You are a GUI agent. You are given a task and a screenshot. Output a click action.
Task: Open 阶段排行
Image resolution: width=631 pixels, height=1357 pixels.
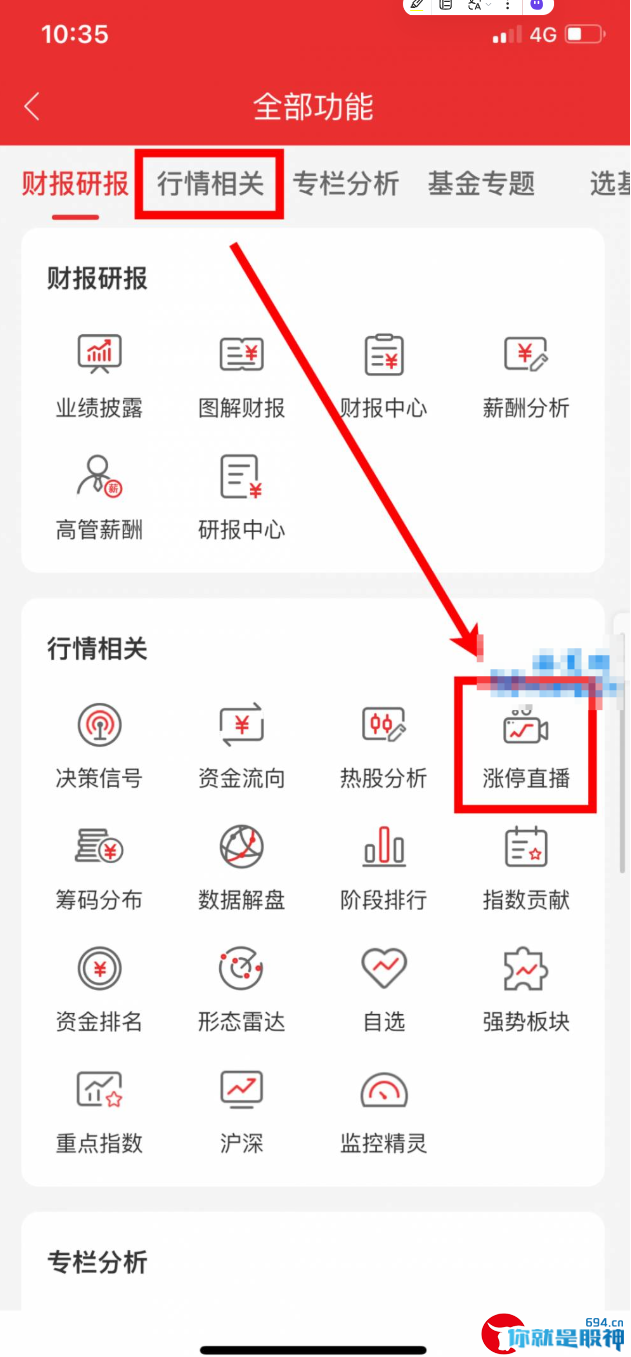(383, 868)
